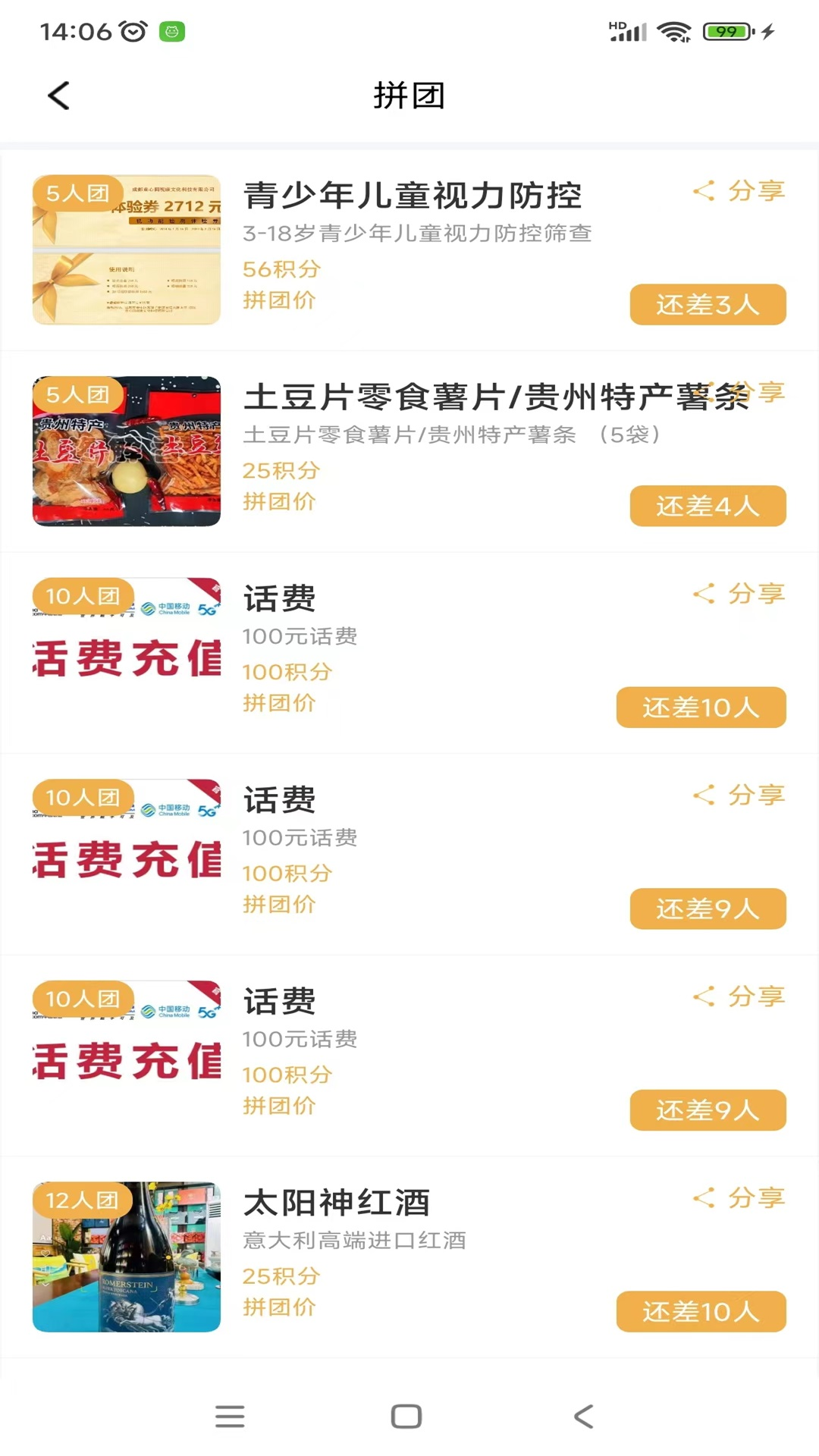Tap 还差4人 on the potato chips deal
Viewport: 819px width, 1456px height.
tap(707, 506)
